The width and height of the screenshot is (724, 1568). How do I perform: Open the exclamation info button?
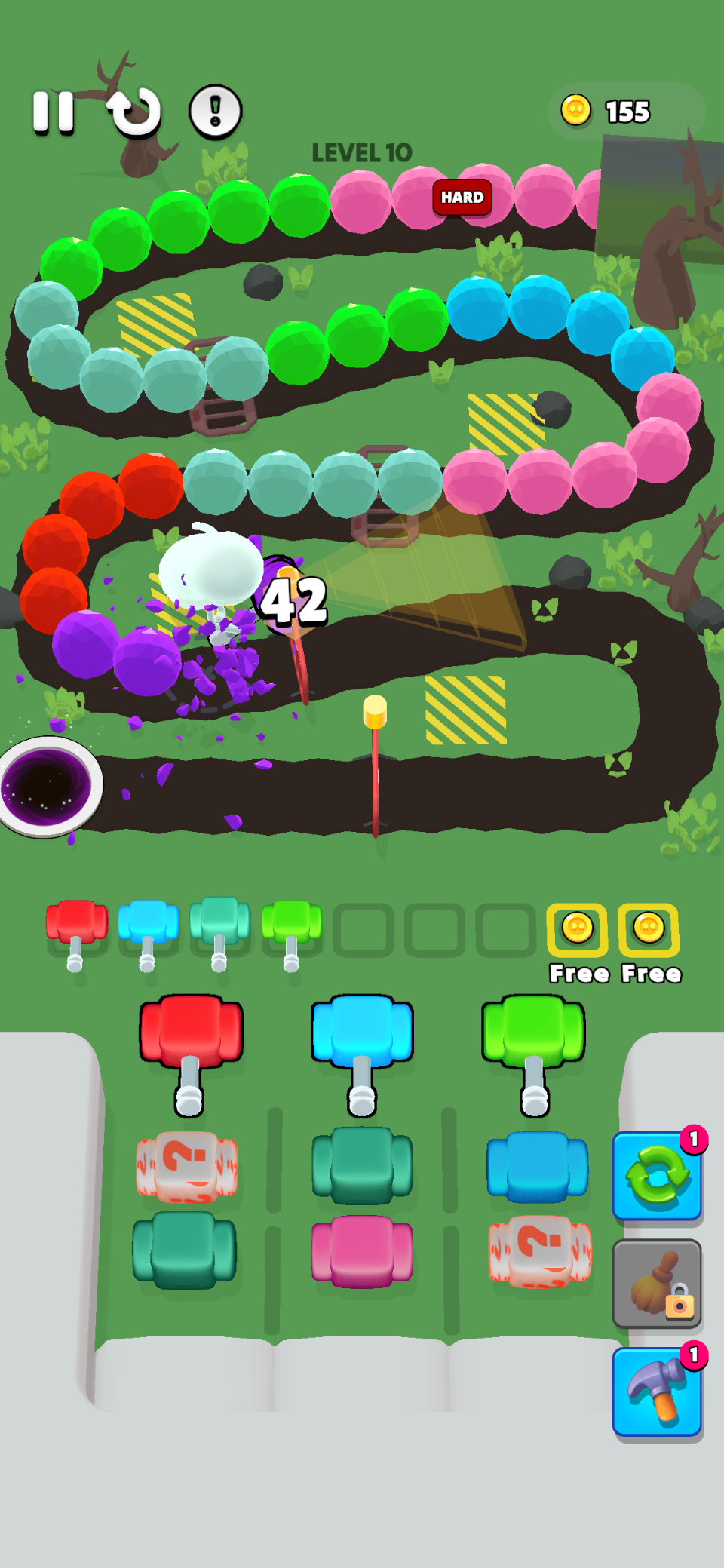pyautogui.click(x=215, y=112)
